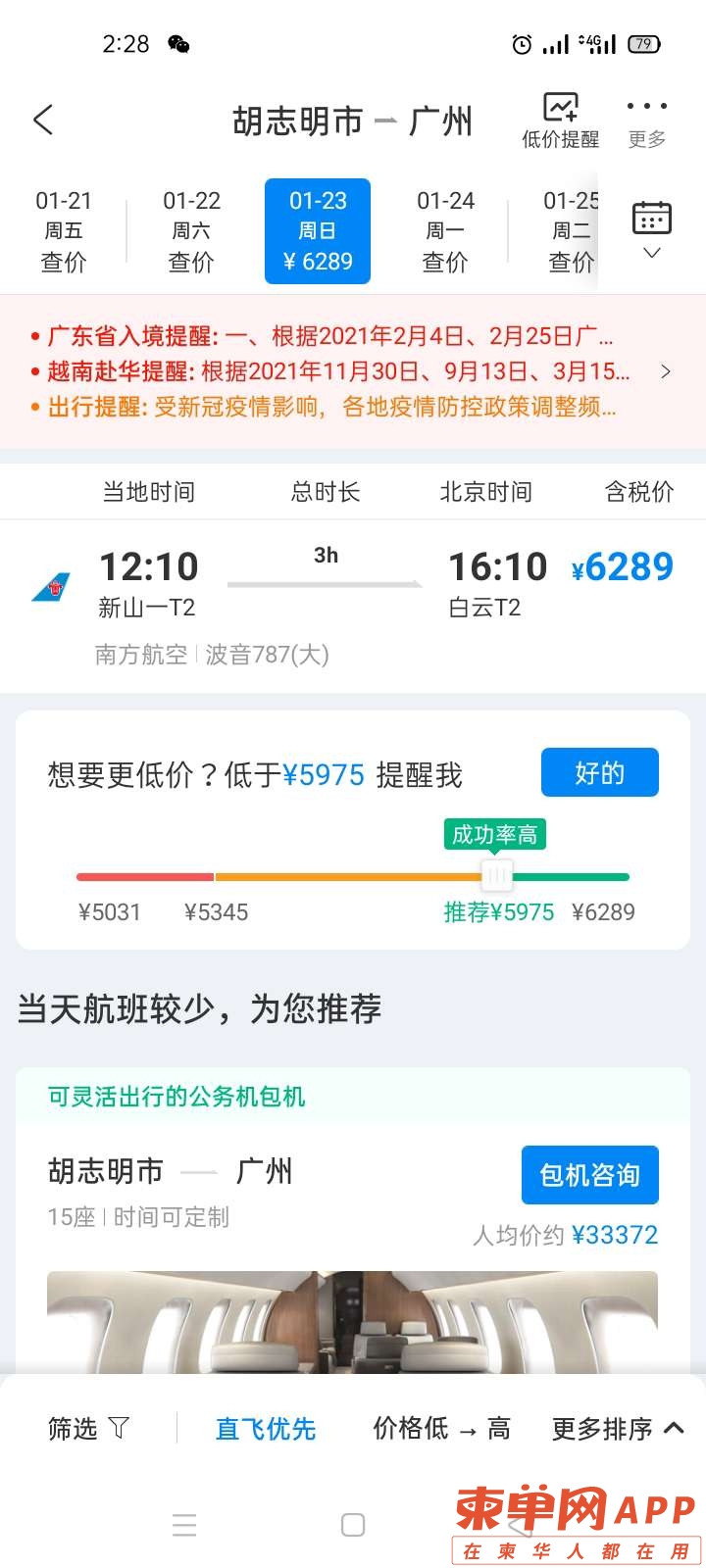
Task: Go back using the top-left arrow
Action: click(43, 121)
